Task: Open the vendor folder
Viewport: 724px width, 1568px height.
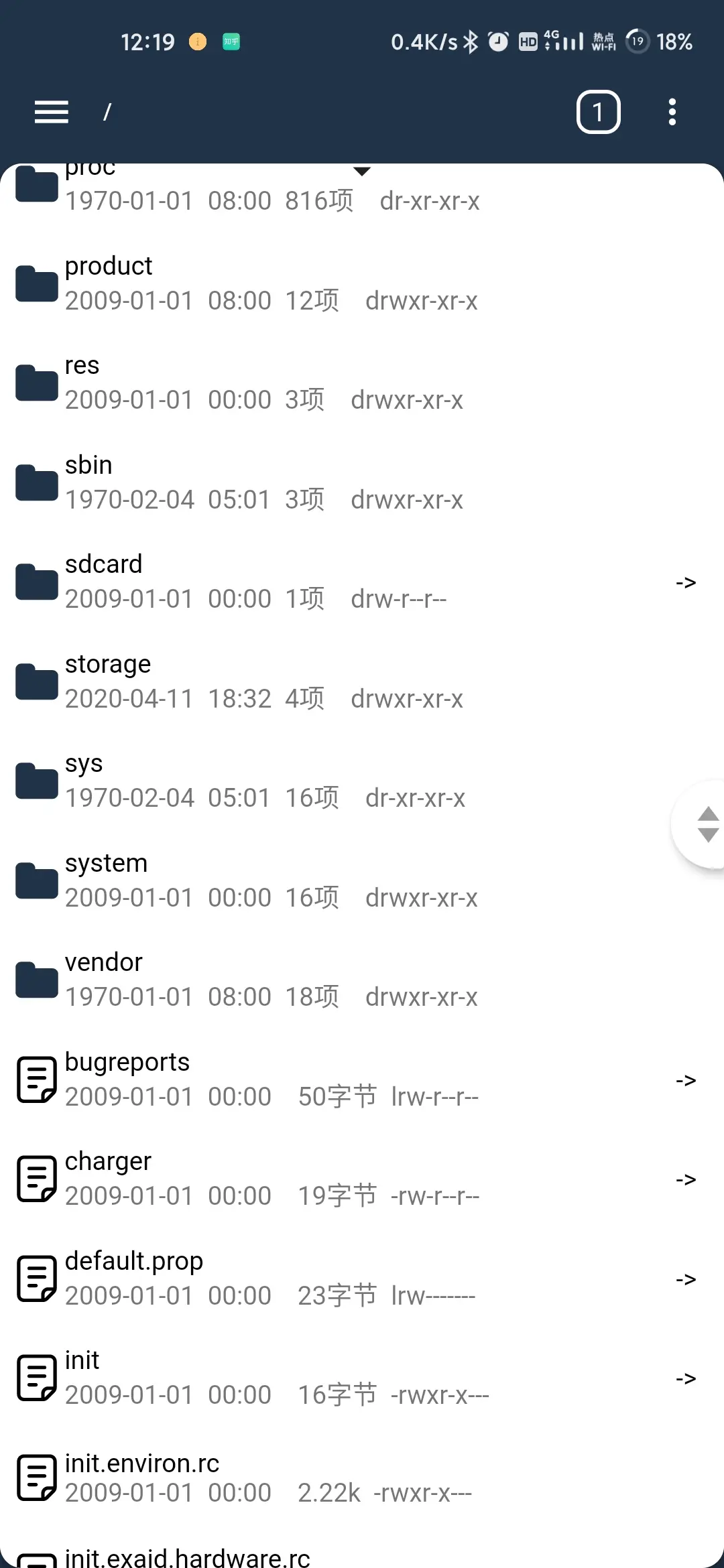Action: (x=268, y=980)
